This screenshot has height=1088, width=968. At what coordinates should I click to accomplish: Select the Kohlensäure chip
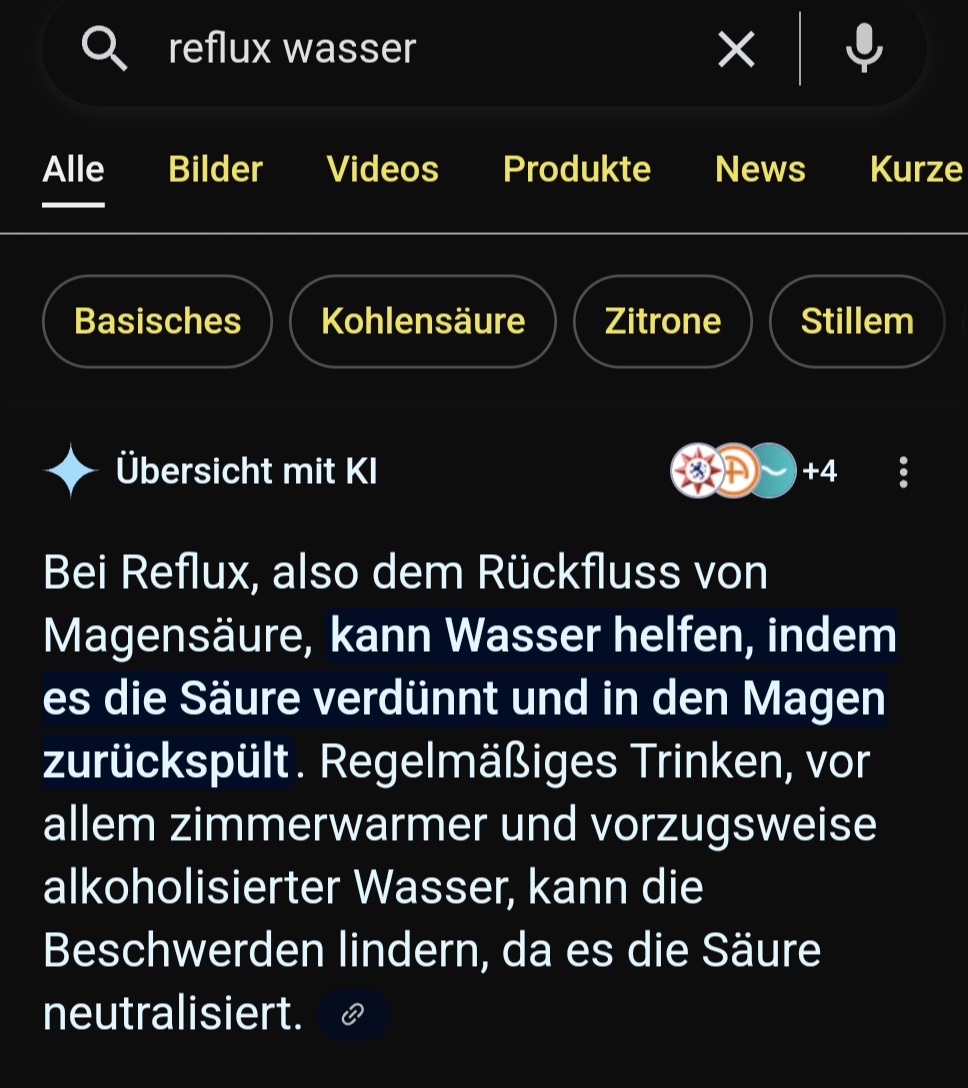(422, 321)
